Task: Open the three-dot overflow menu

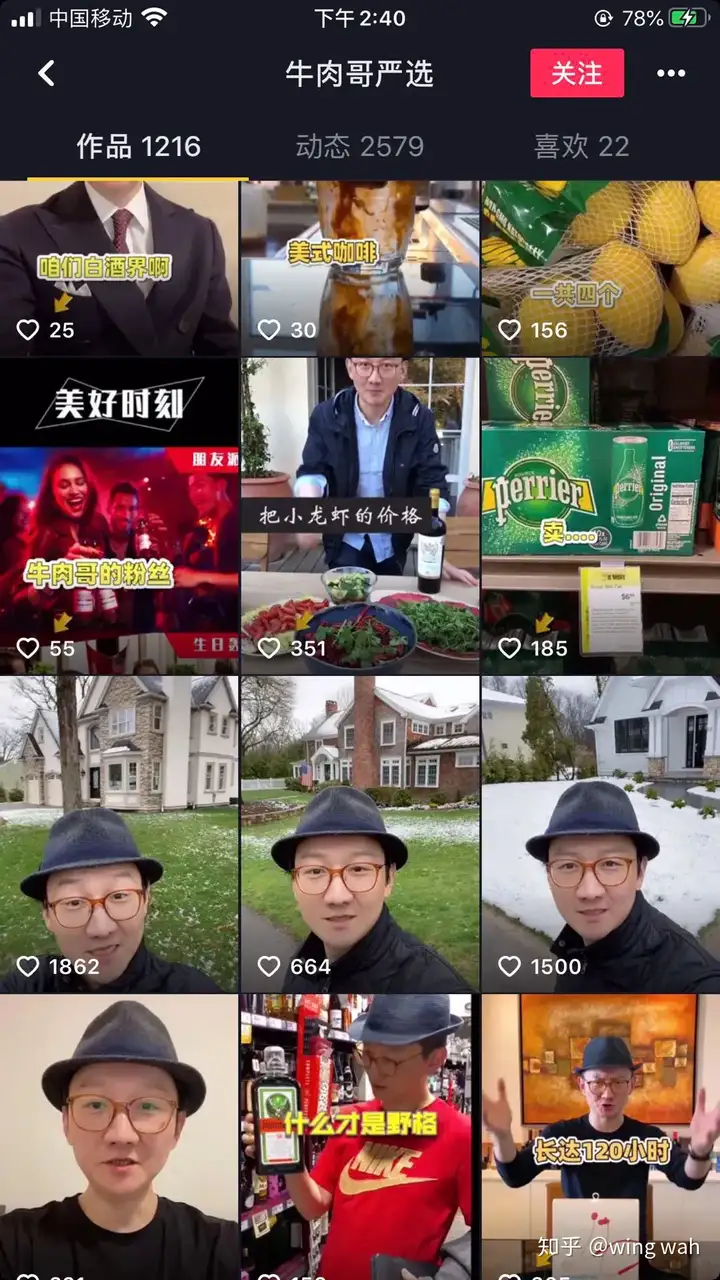Action: click(x=671, y=73)
